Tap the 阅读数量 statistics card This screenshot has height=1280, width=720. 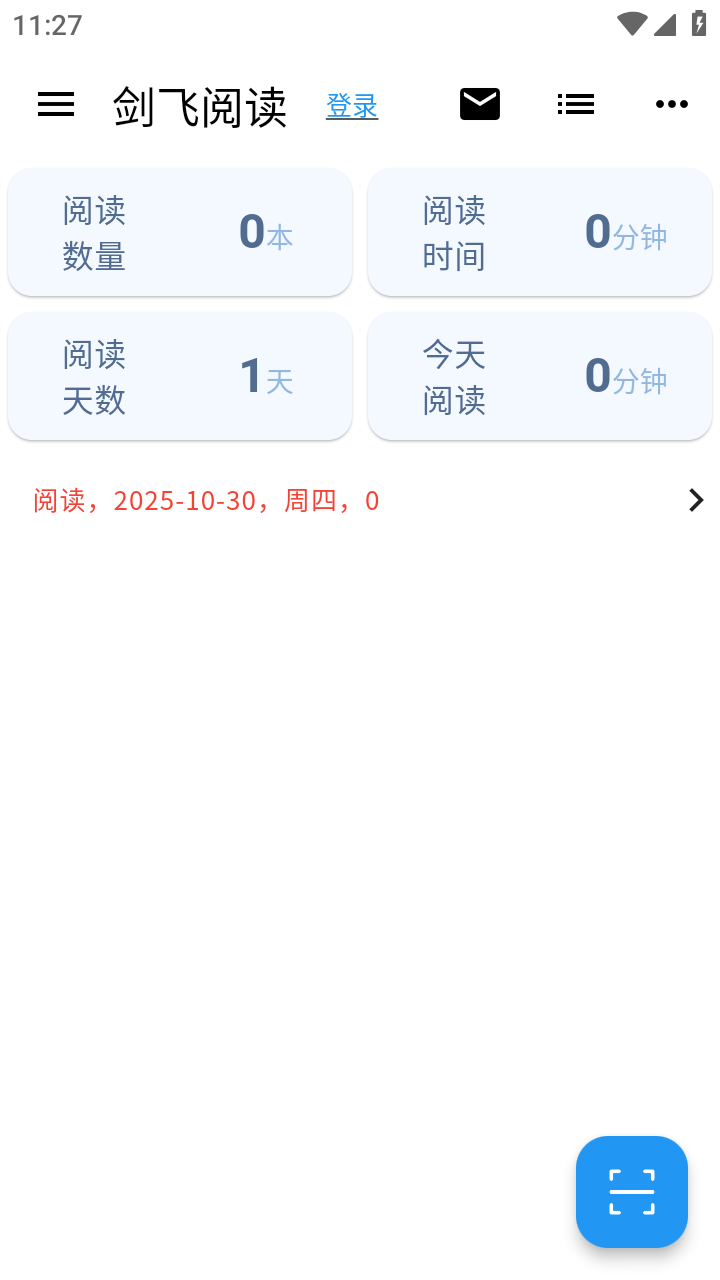(x=180, y=231)
